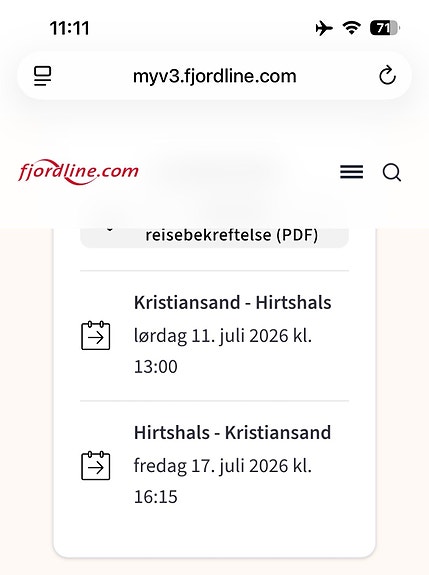Tap the myv3.fjordline.com address field
The height and width of the screenshot is (575, 429).
(x=214, y=76)
